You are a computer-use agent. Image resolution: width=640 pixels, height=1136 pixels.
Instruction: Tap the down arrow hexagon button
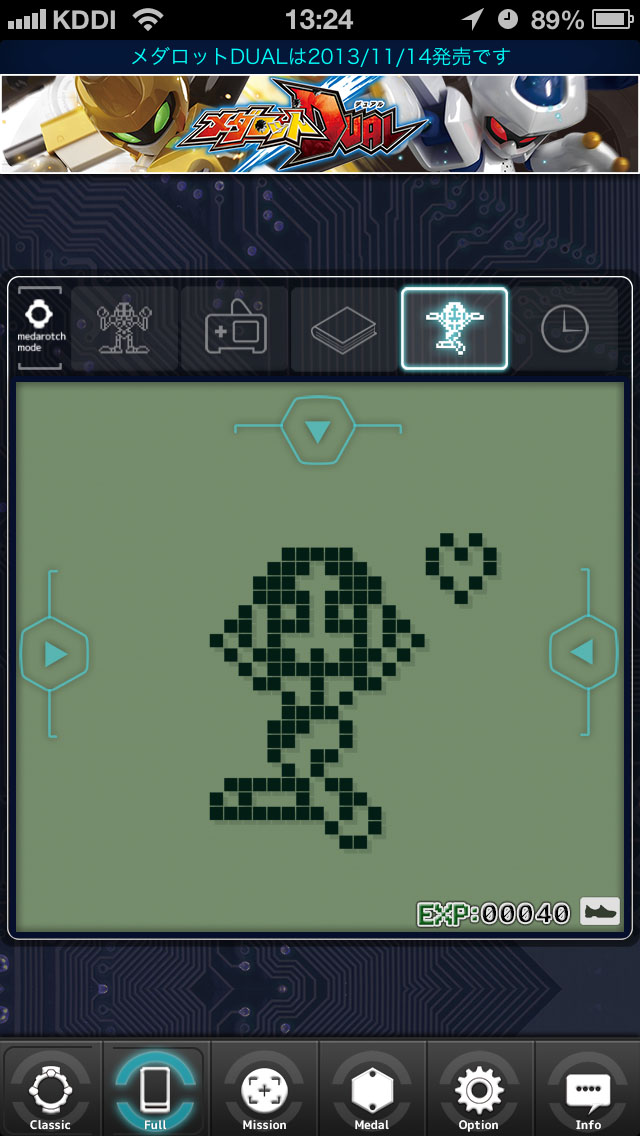point(318,431)
